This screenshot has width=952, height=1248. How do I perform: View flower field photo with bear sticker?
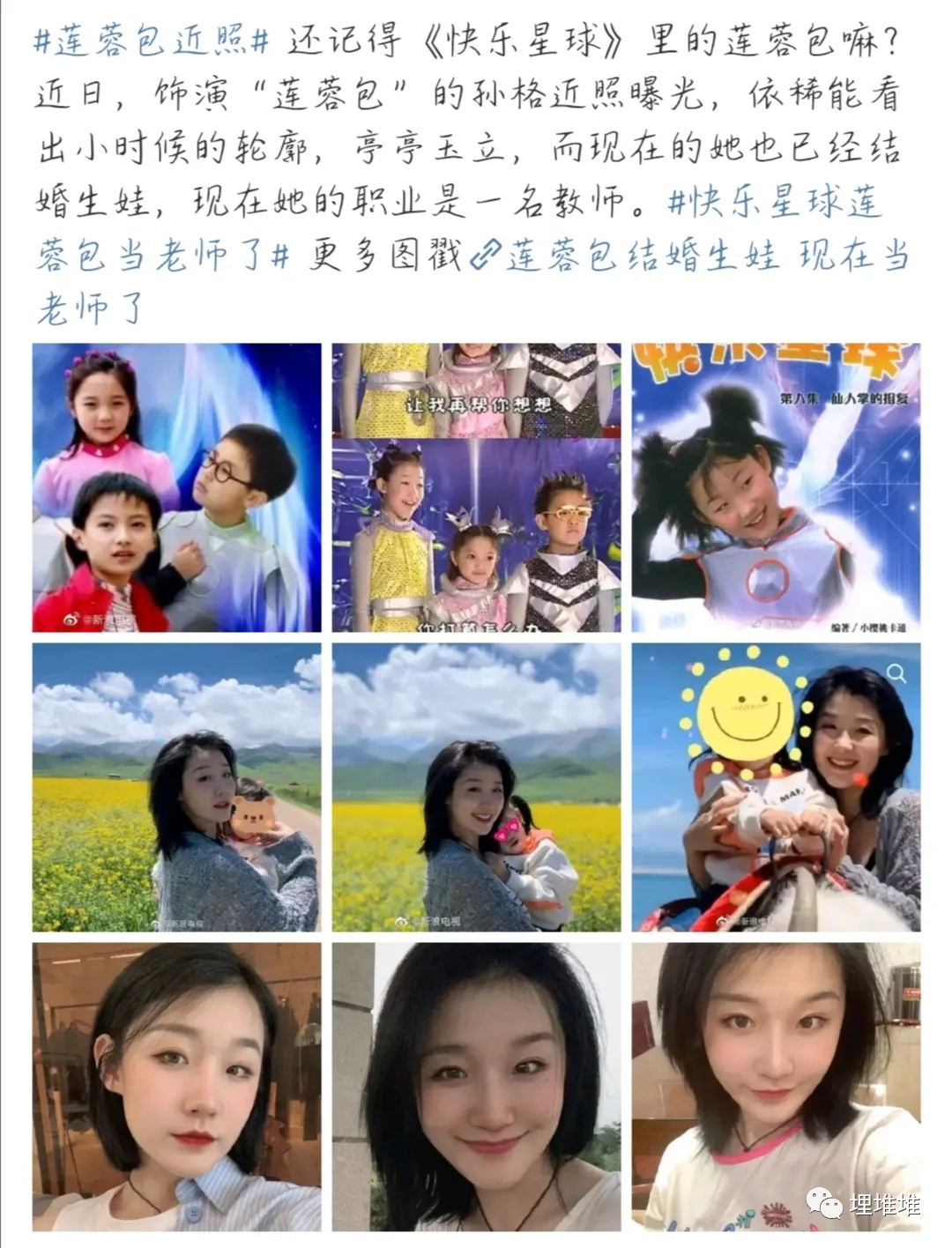tap(176, 787)
